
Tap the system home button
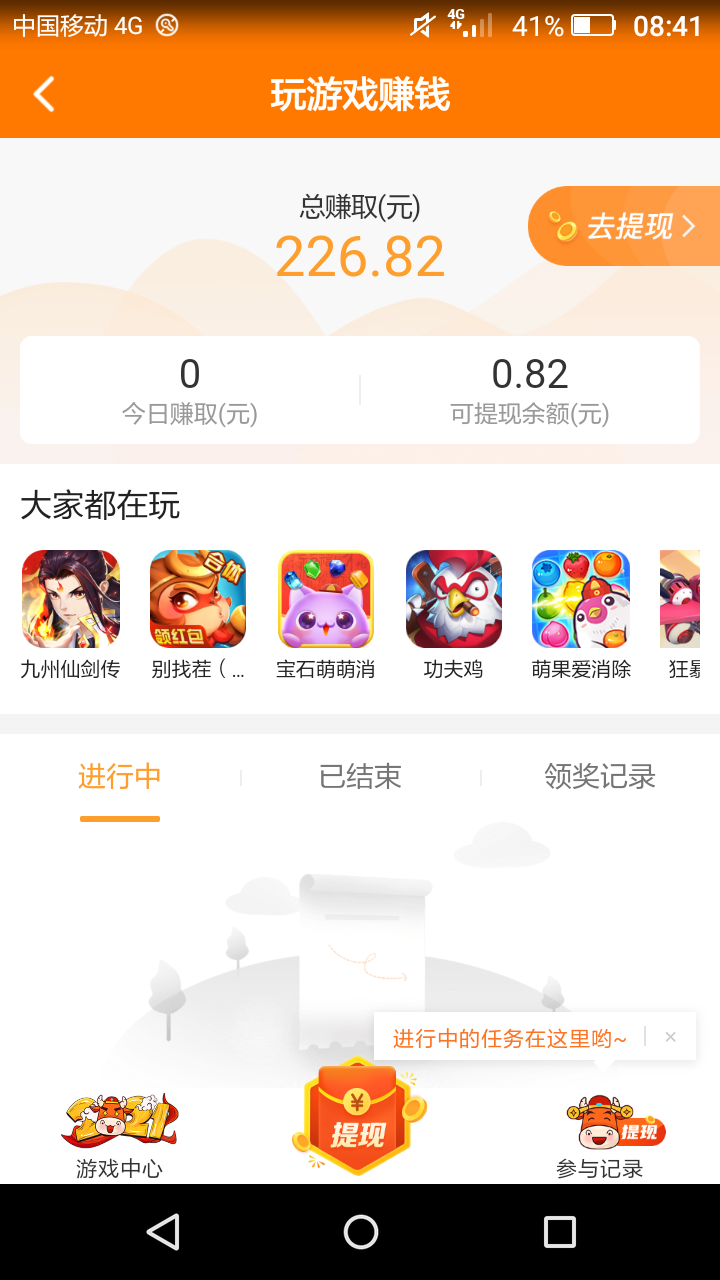click(x=360, y=1232)
